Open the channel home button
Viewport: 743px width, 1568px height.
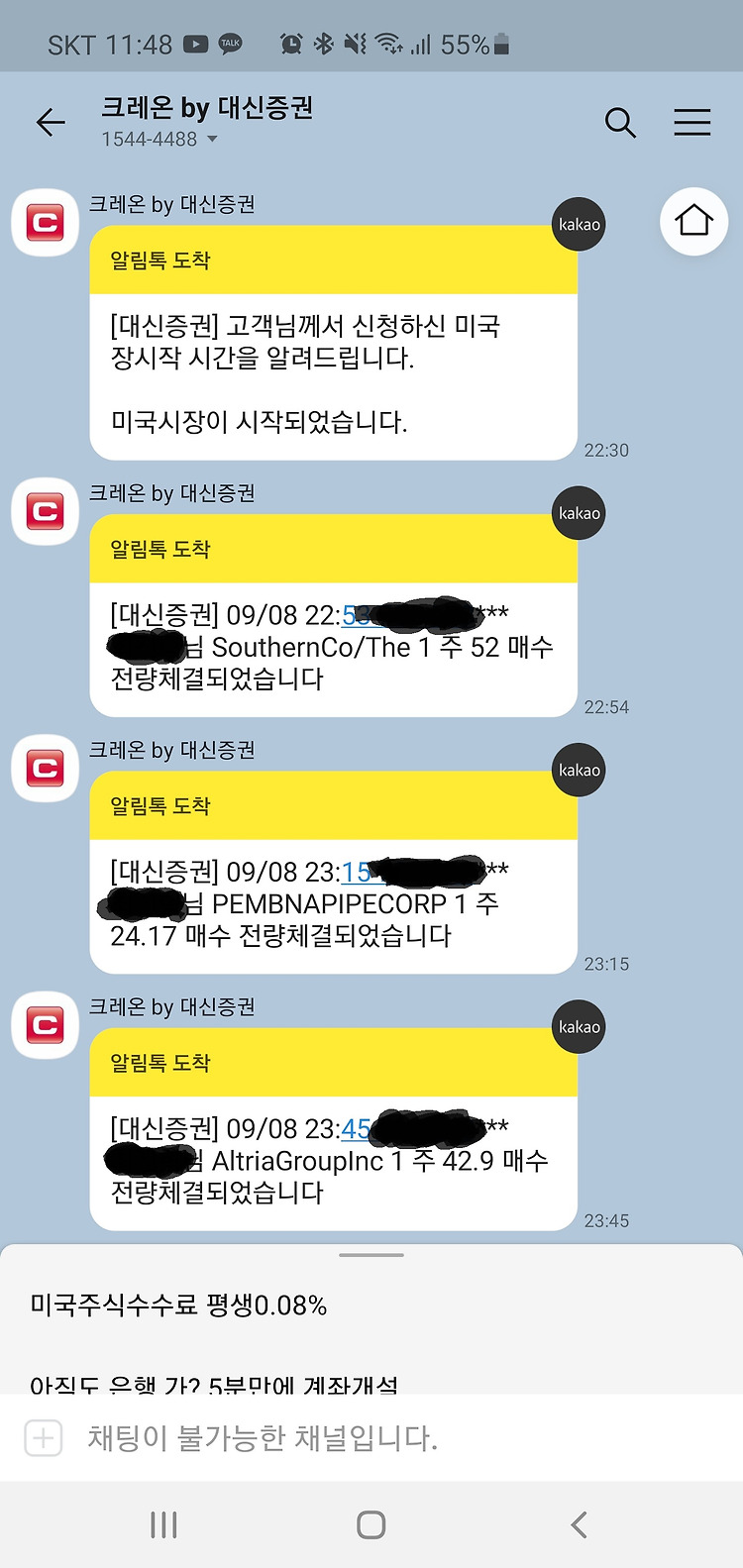pos(693,221)
